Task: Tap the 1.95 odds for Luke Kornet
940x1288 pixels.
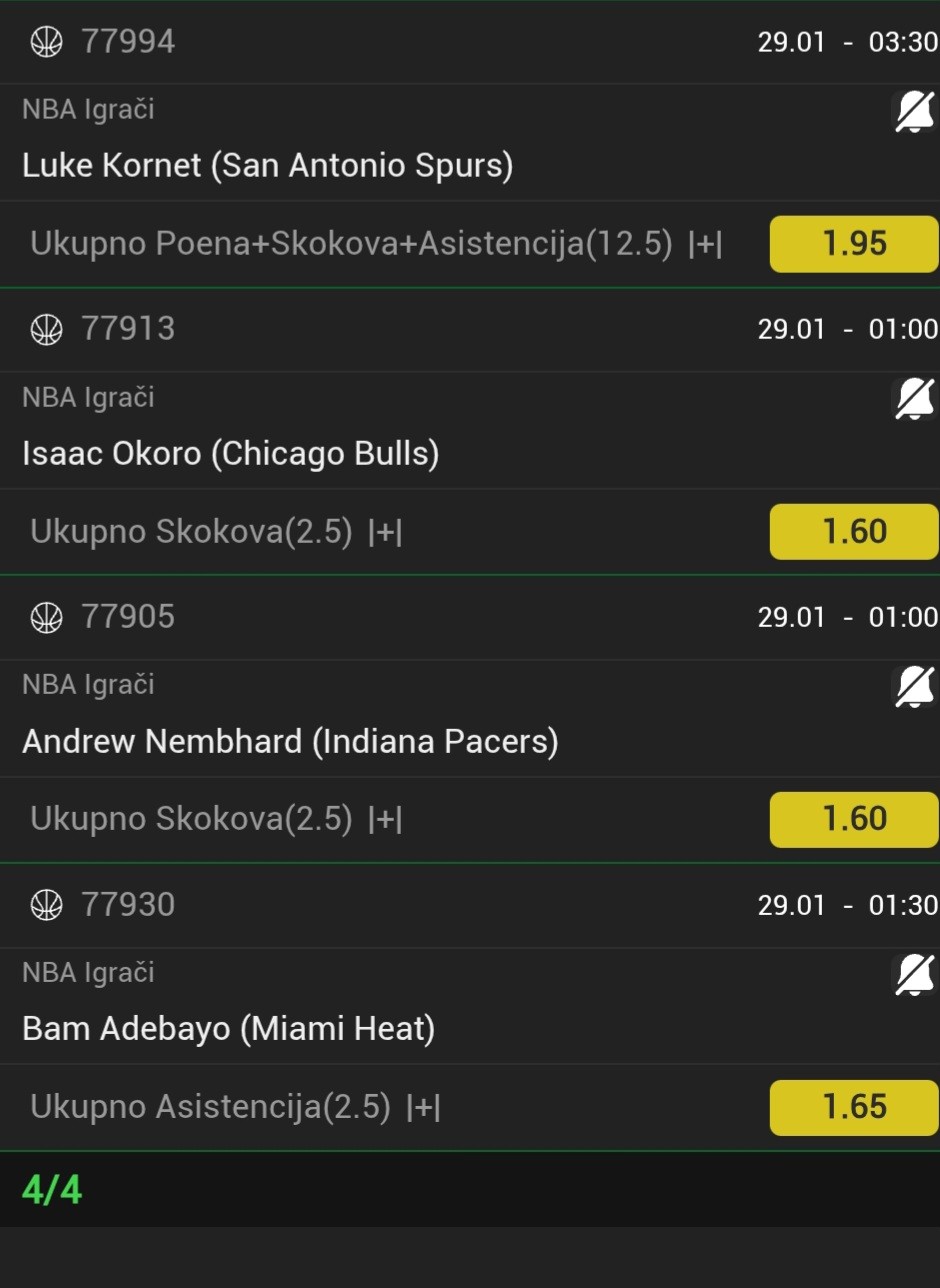Action: 854,243
